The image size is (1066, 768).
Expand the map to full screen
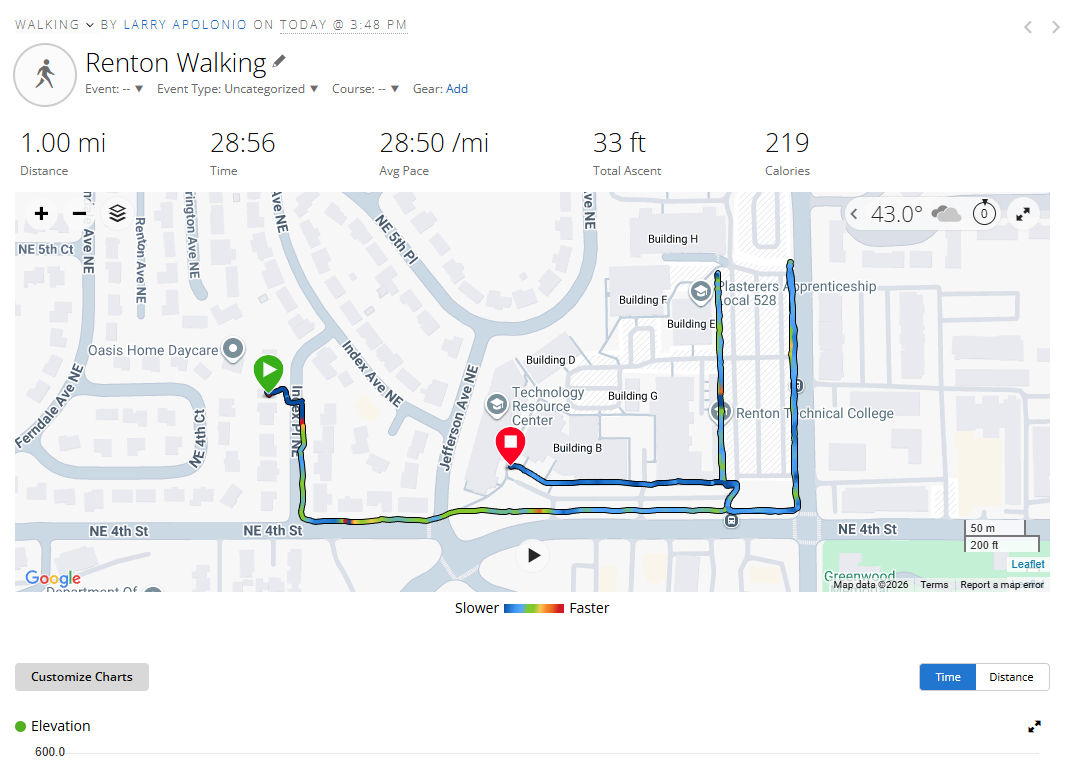point(1023,213)
